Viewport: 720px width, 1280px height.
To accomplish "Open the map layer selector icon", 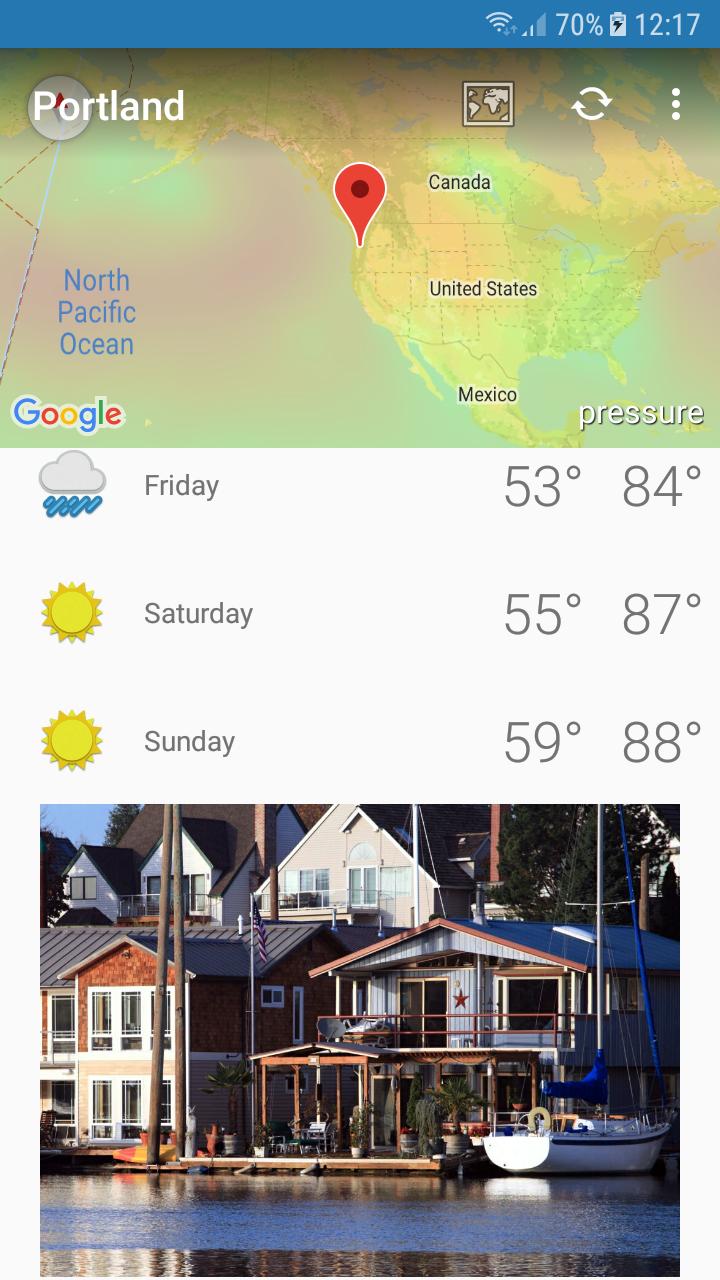I will [487, 103].
